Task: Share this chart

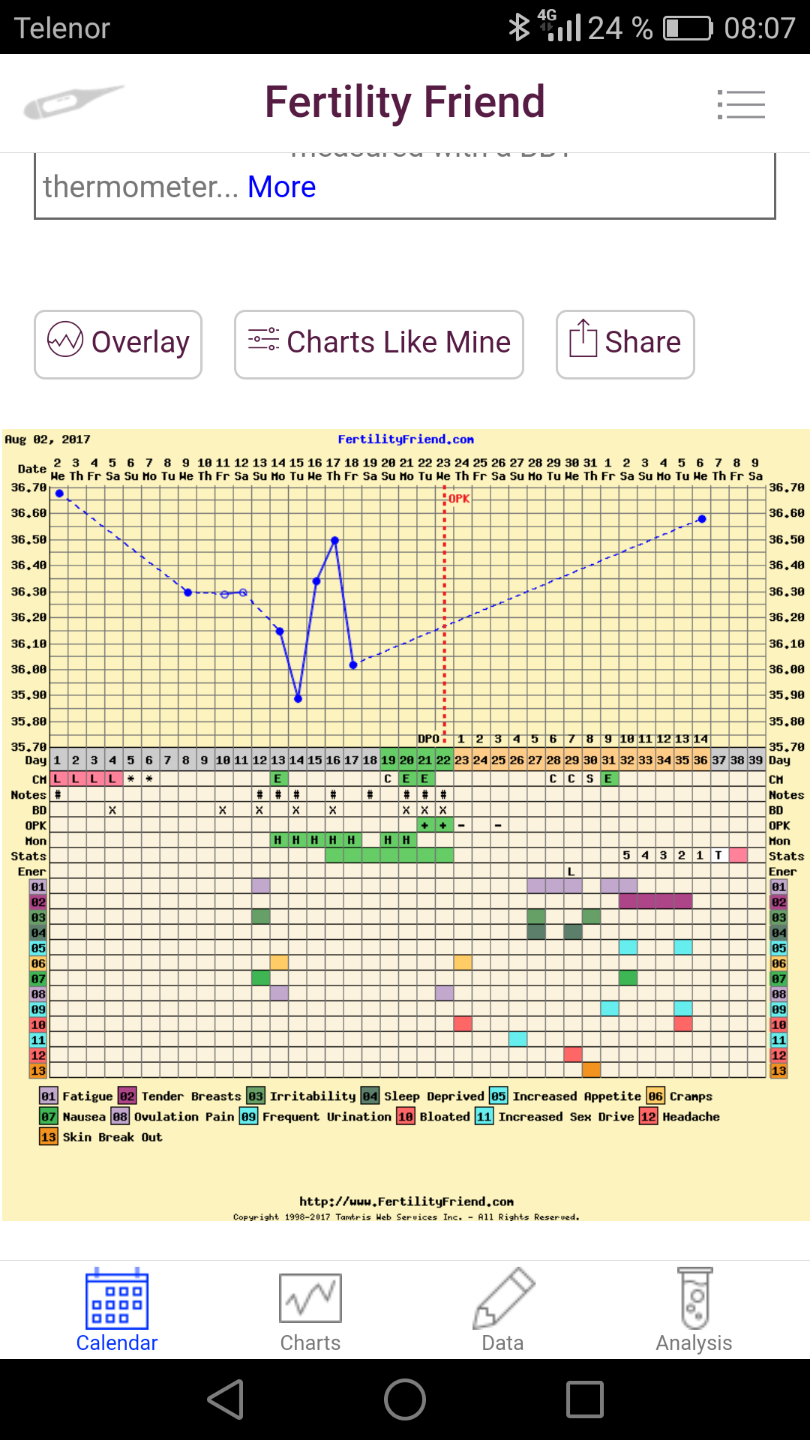Action: [x=624, y=344]
